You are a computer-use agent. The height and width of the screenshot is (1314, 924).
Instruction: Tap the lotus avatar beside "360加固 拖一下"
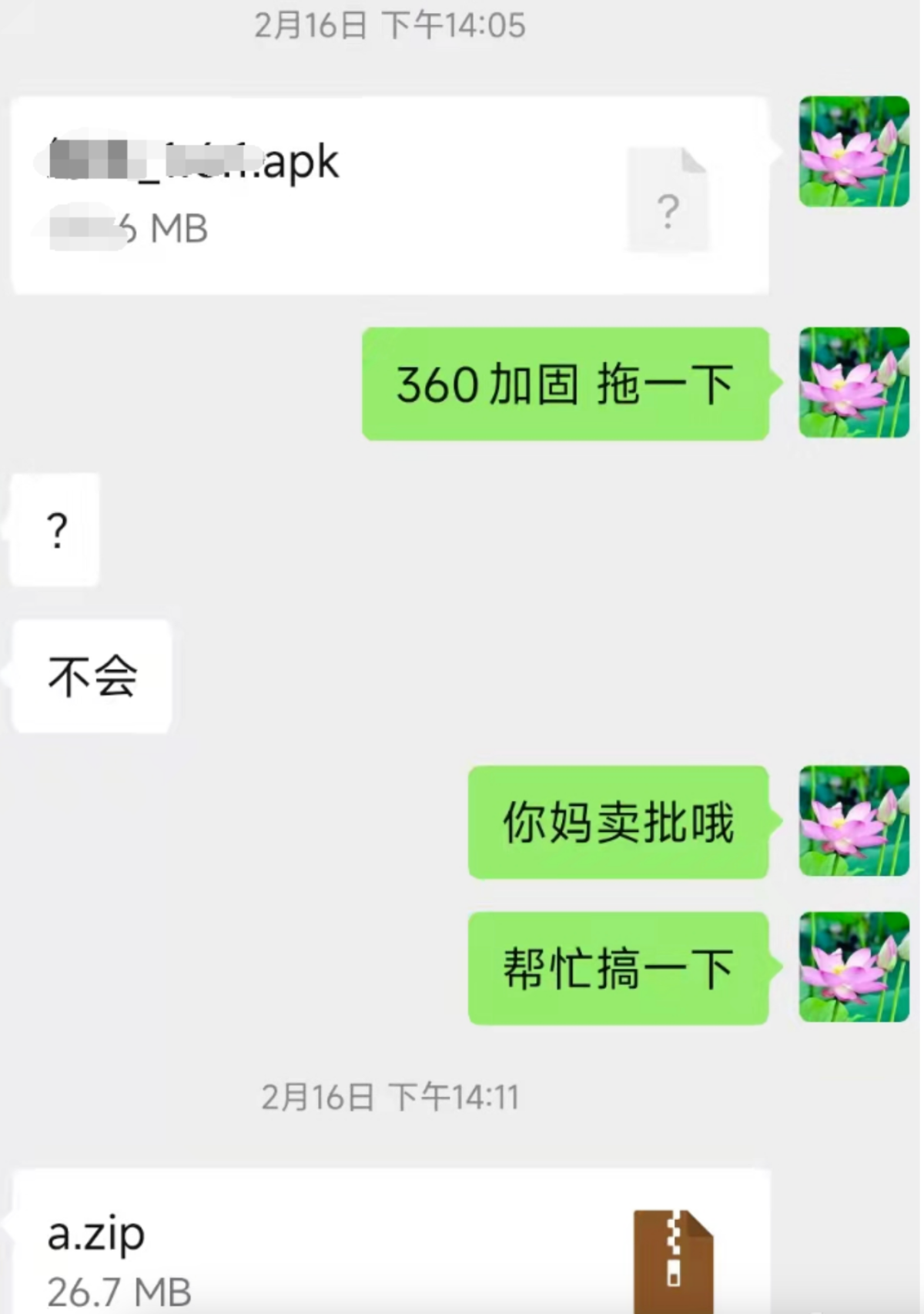click(854, 383)
